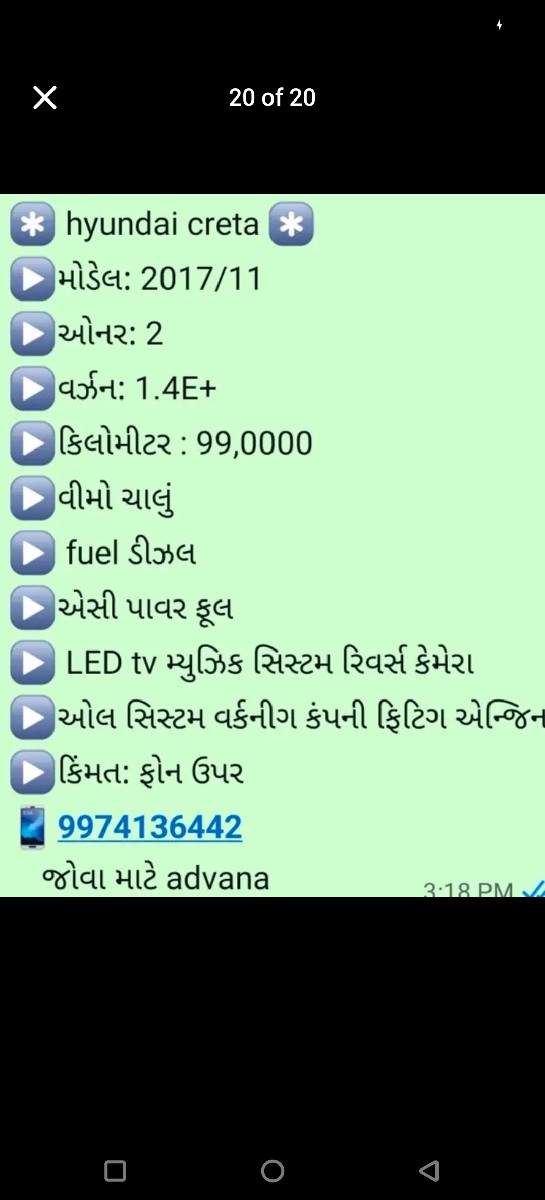
Task: Open recent apps
Action: tap(115, 1170)
